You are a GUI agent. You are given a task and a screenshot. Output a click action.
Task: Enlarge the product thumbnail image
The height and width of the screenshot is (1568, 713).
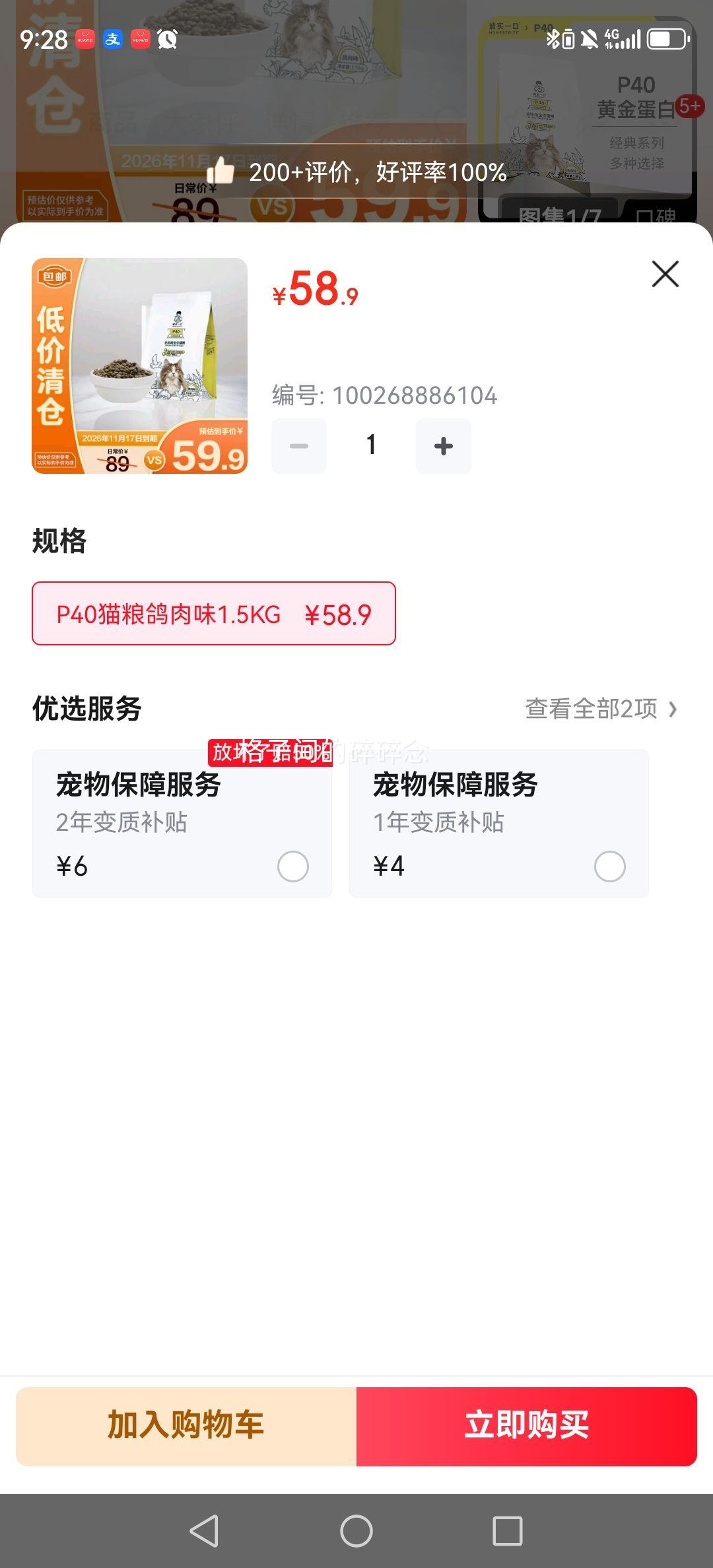click(x=140, y=366)
